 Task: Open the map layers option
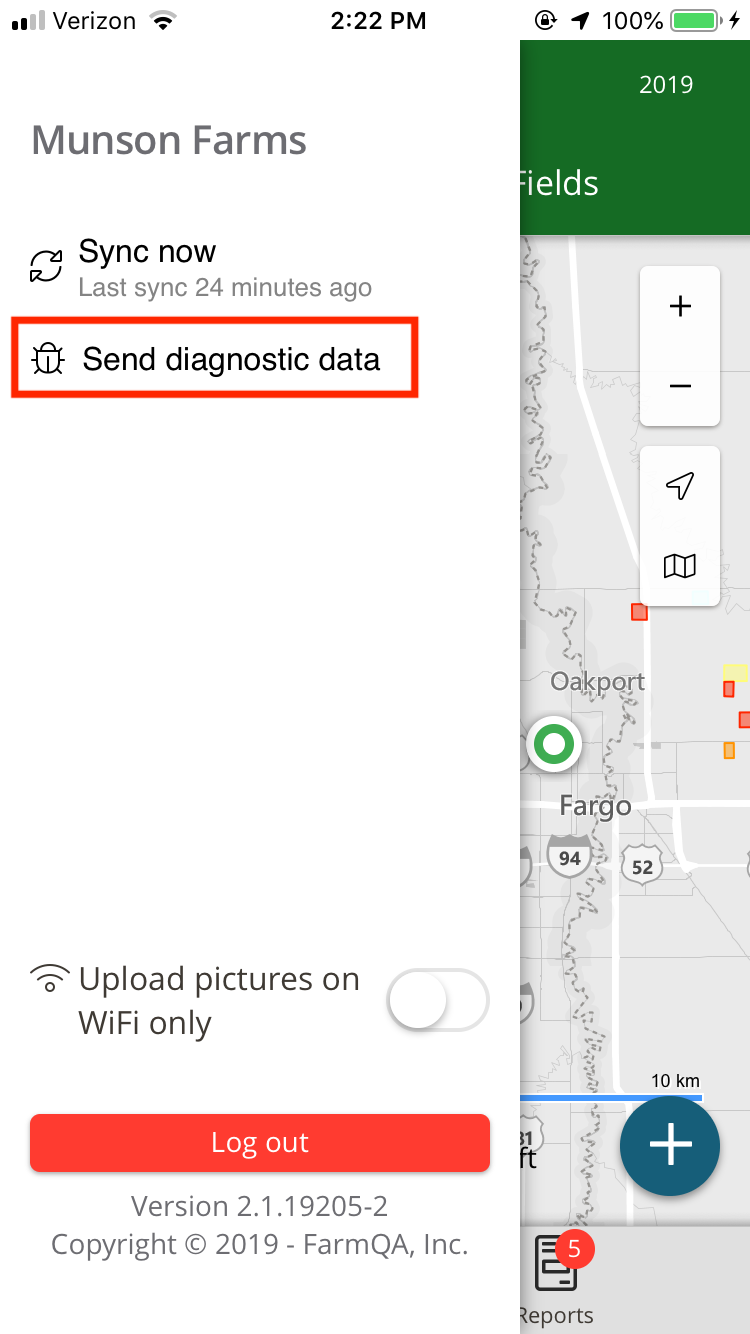pyautogui.click(x=680, y=566)
